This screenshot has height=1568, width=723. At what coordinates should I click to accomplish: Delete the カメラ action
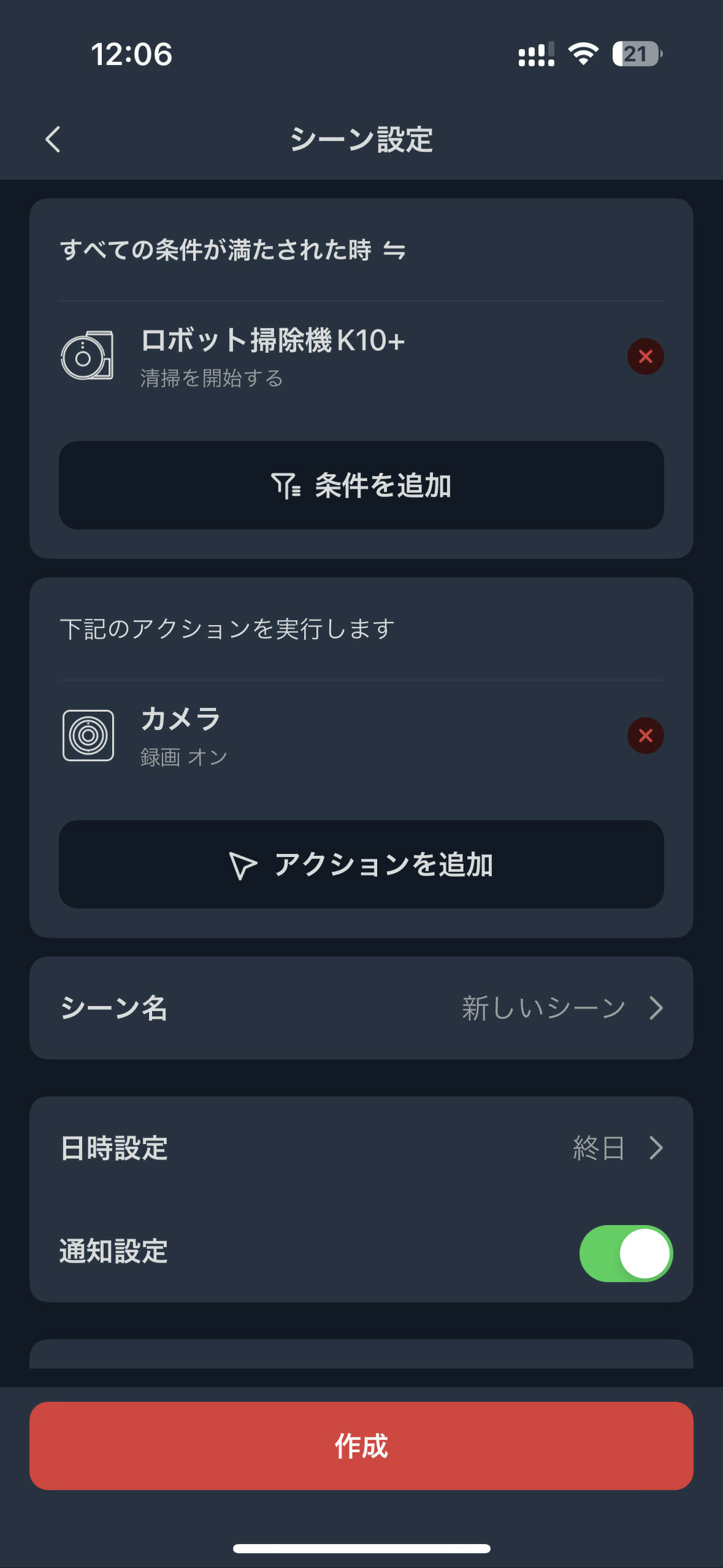645,736
